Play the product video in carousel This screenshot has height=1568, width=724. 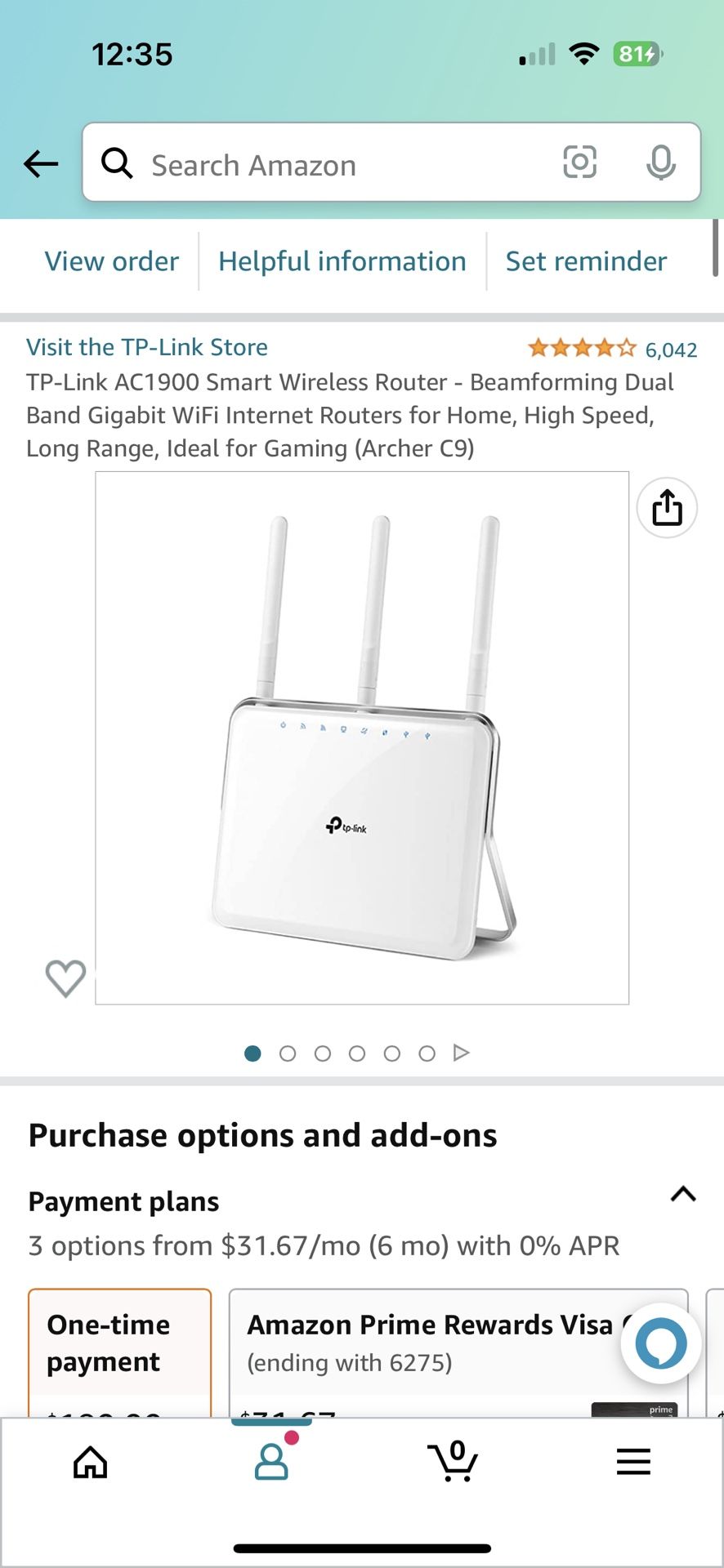(462, 1053)
